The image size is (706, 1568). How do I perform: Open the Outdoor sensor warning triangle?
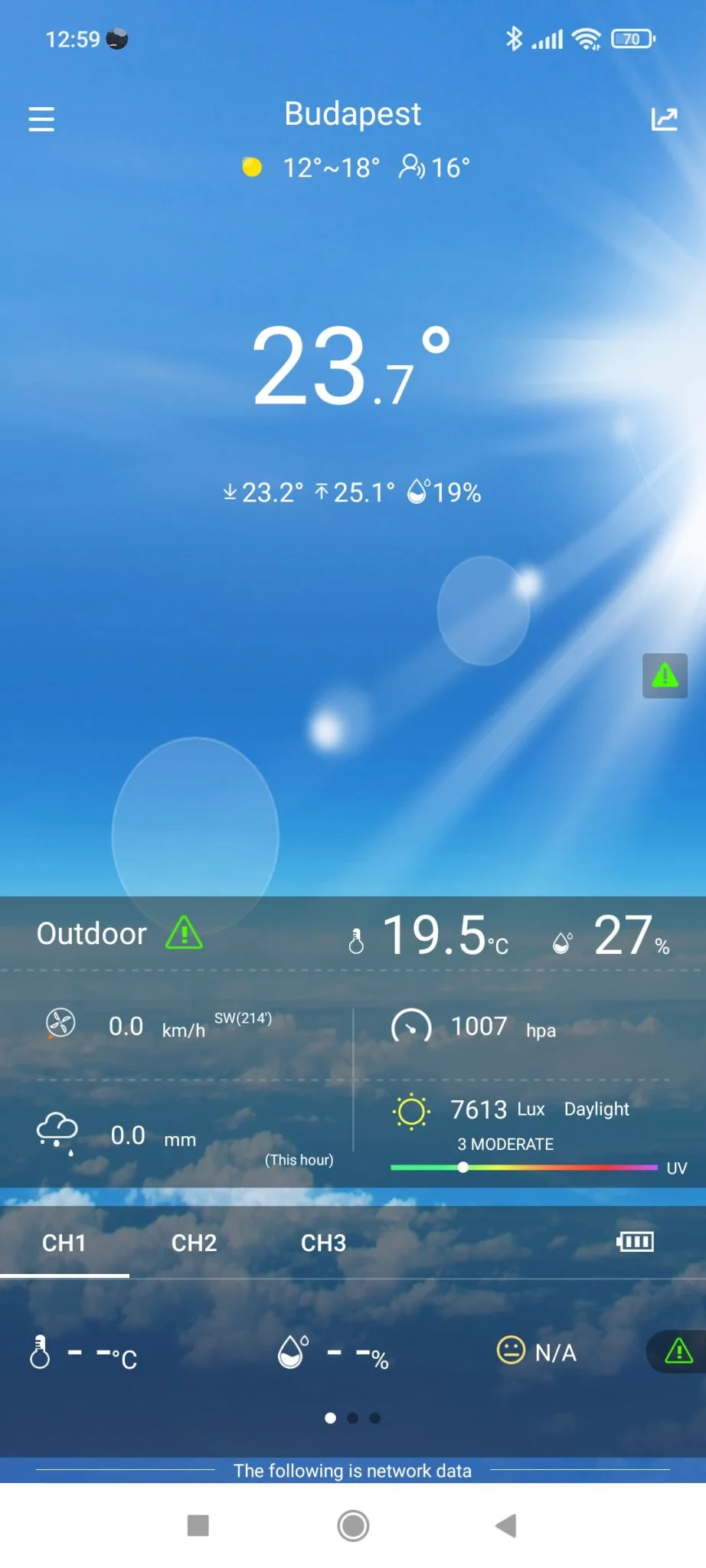pyautogui.click(x=185, y=933)
